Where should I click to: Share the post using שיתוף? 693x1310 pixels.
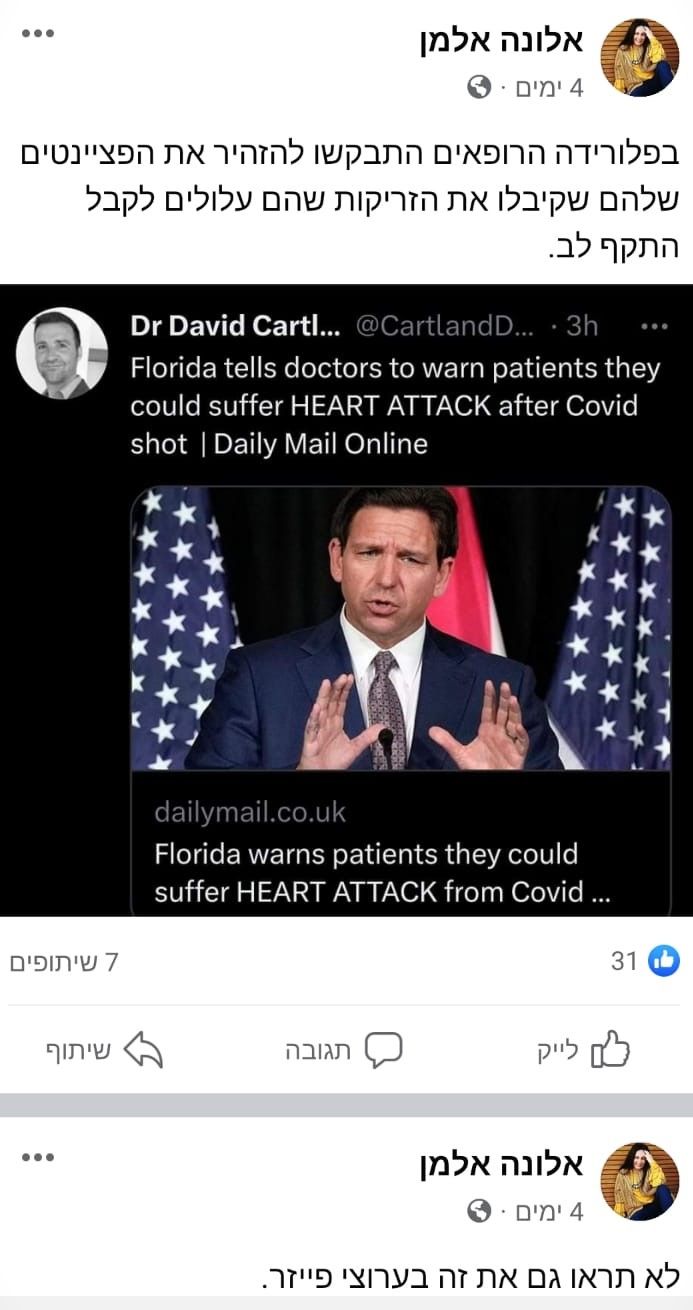coord(105,1050)
